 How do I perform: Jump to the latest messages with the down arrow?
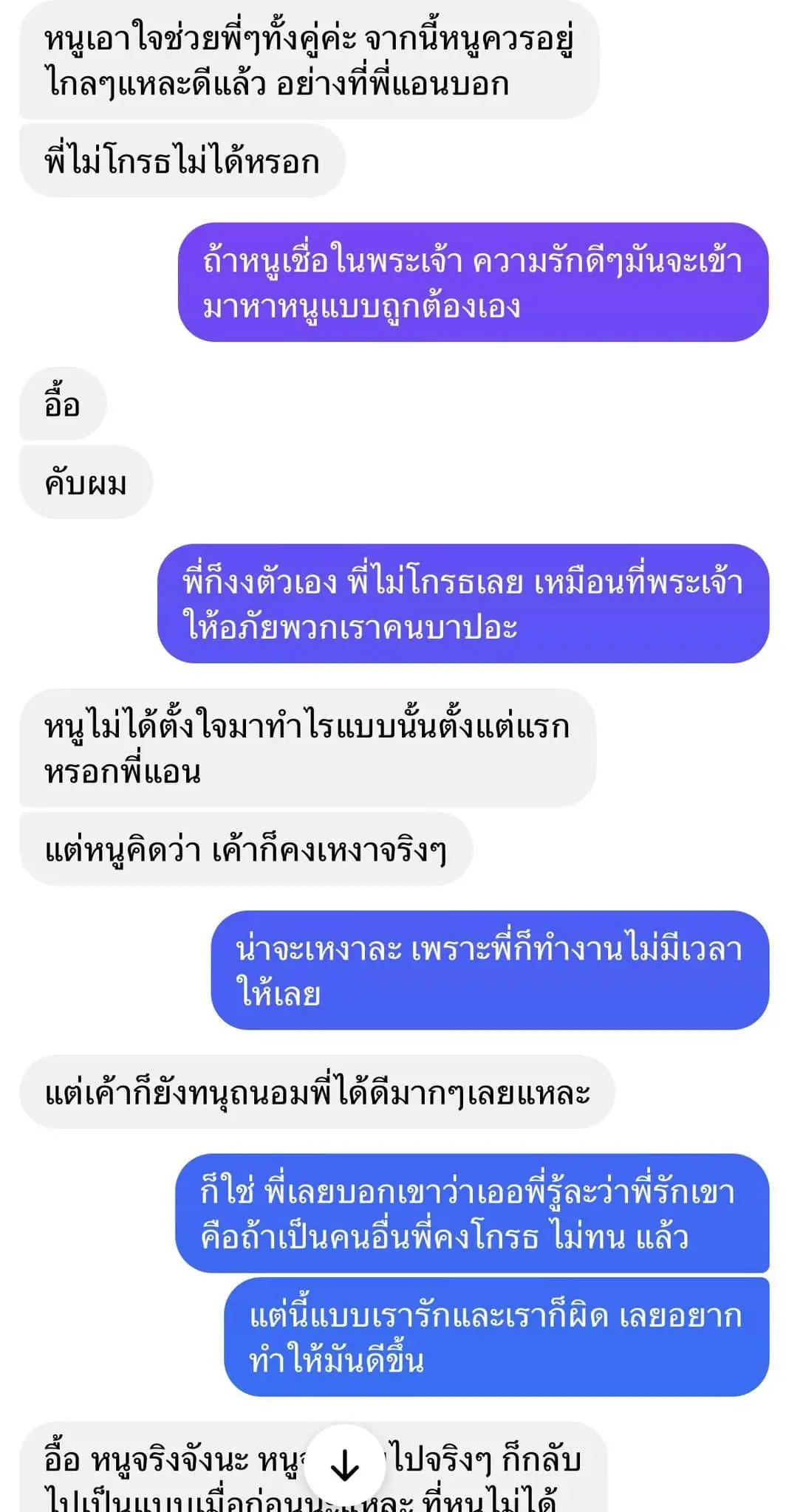click(x=345, y=1468)
